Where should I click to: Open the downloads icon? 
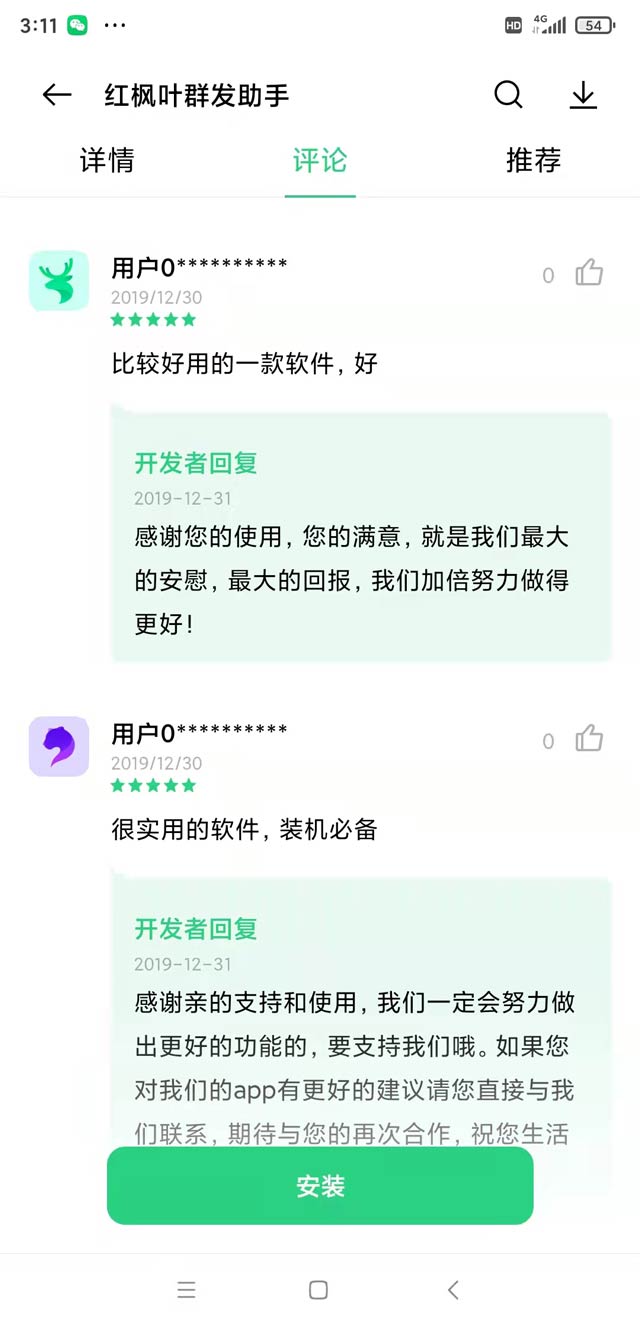tap(583, 95)
